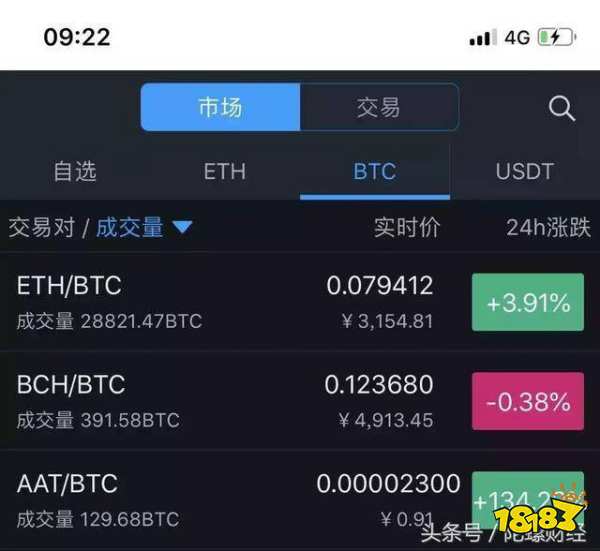
Task: Select the USDT market tab
Action: pos(524,171)
